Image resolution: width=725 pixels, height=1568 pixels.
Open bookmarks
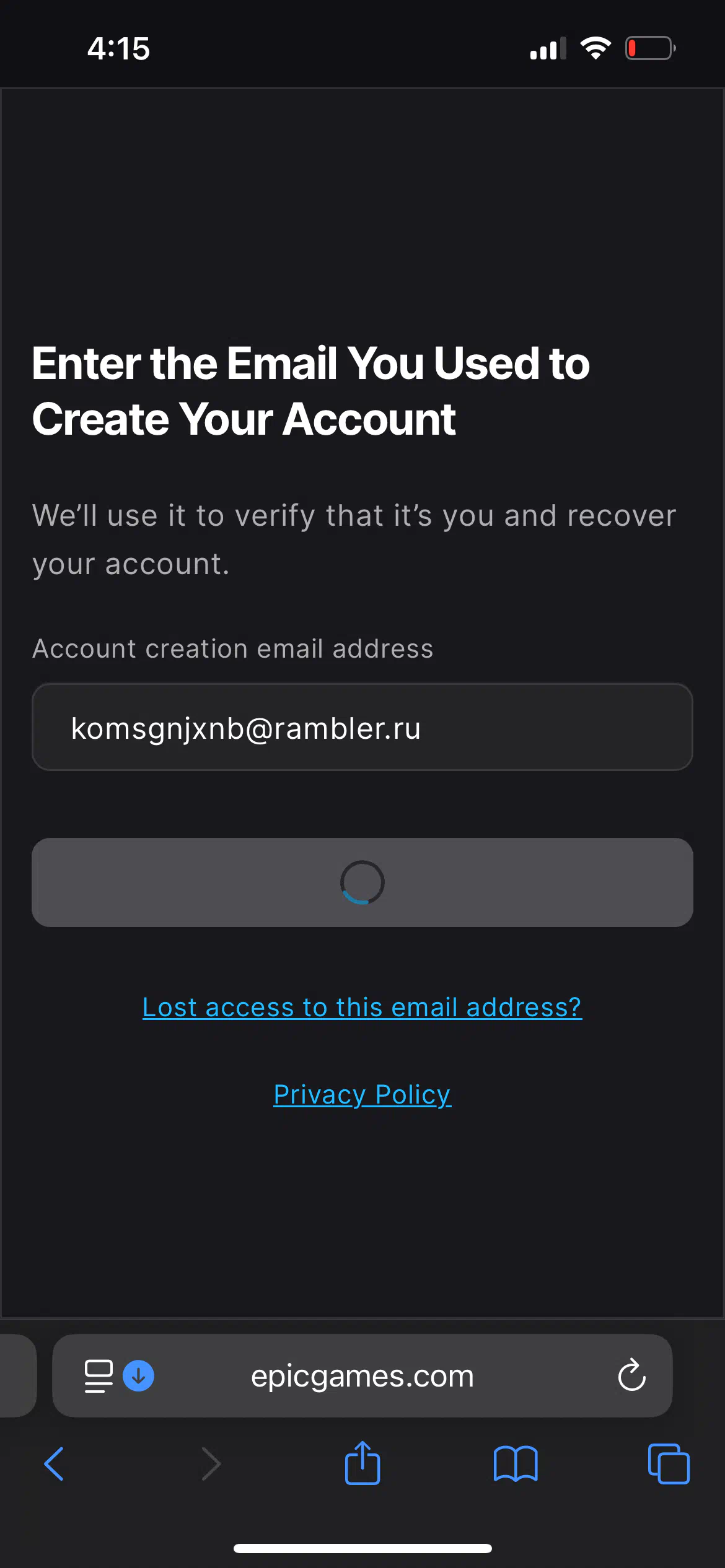(x=516, y=1464)
